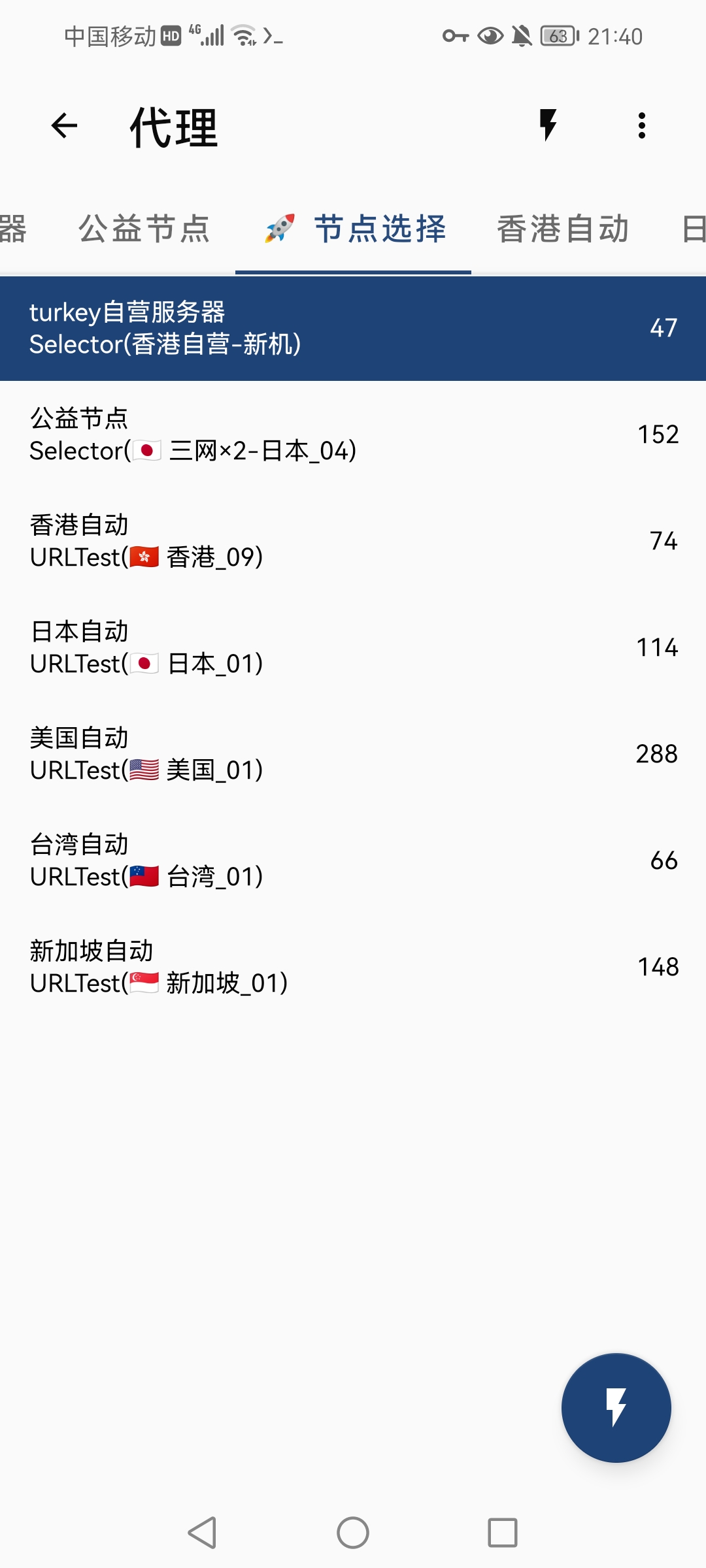Select 香港自动 URLTest entry
The height and width of the screenshot is (1568, 706).
(353, 541)
